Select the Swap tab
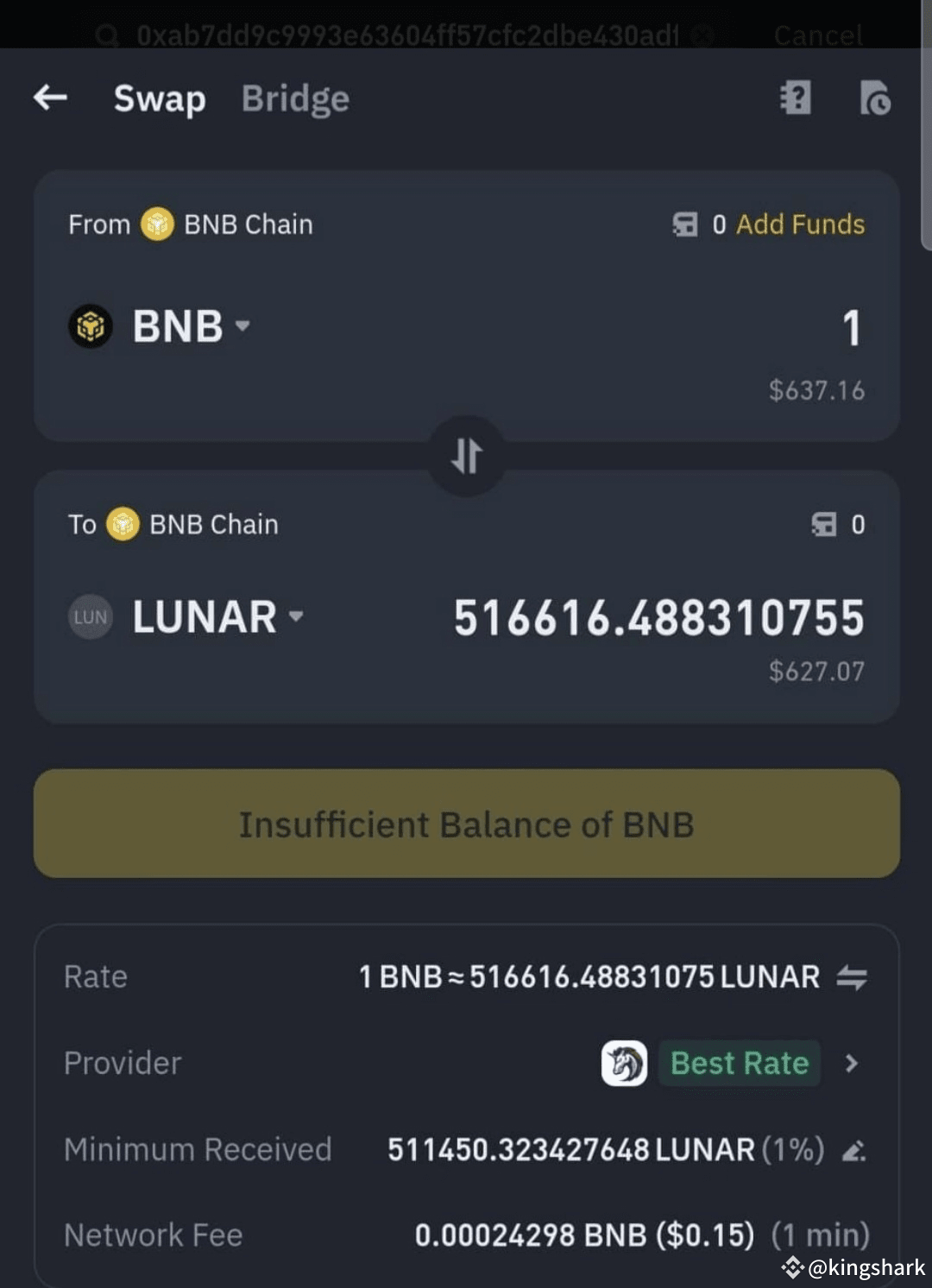The image size is (932, 1288). [160, 99]
